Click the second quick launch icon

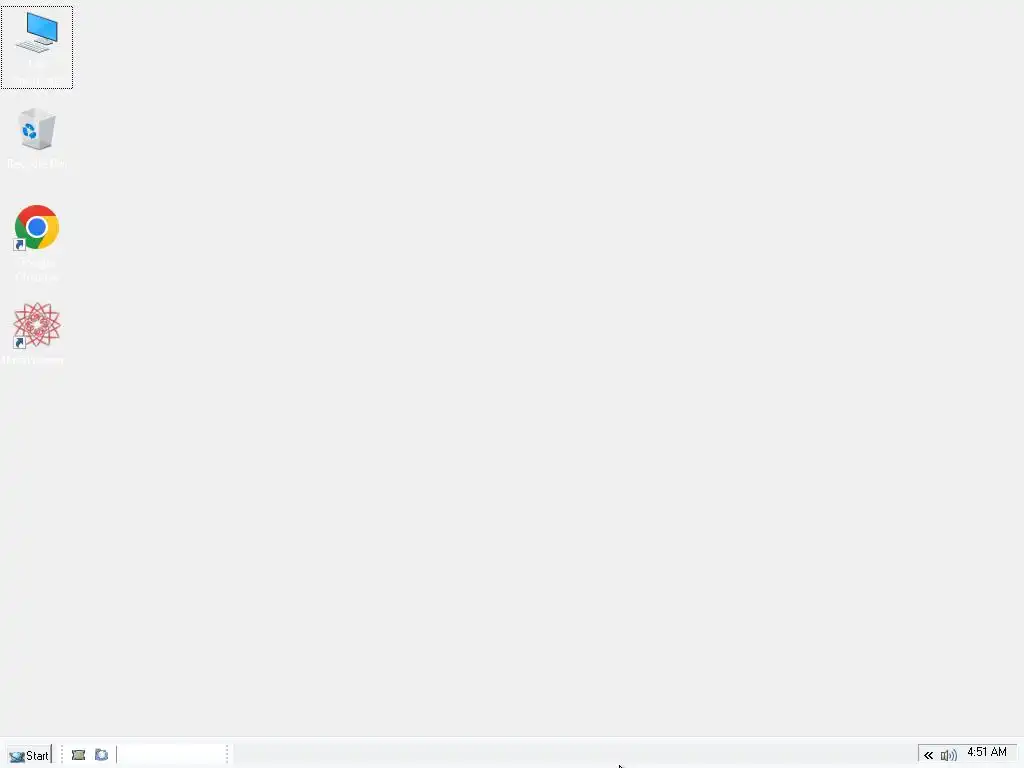click(x=101, y=755)
